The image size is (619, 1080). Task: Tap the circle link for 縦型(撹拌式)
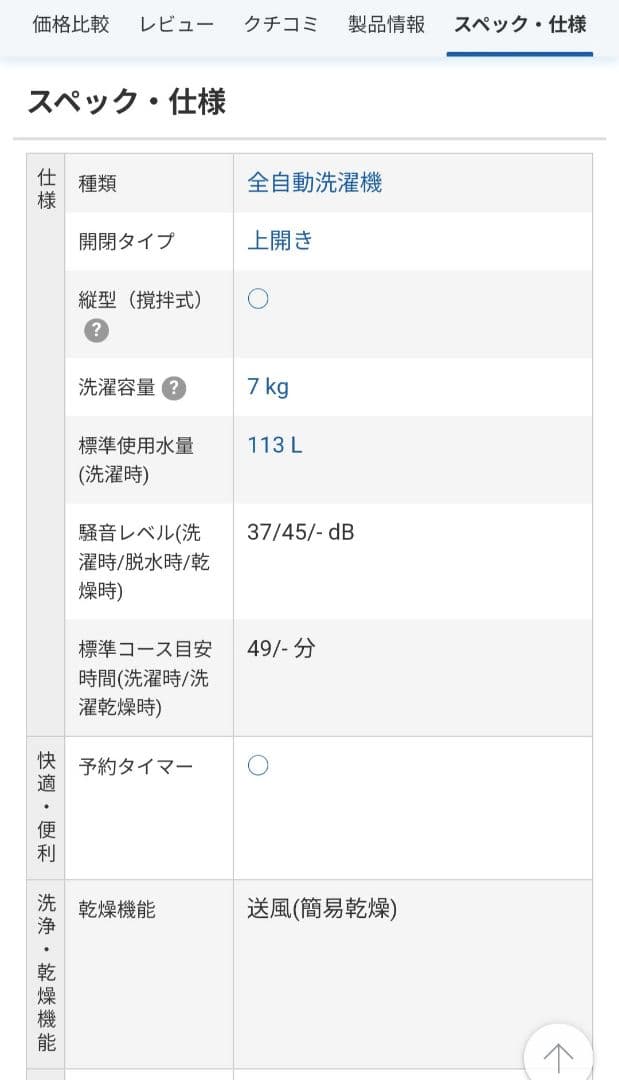[x=258, y=299]
